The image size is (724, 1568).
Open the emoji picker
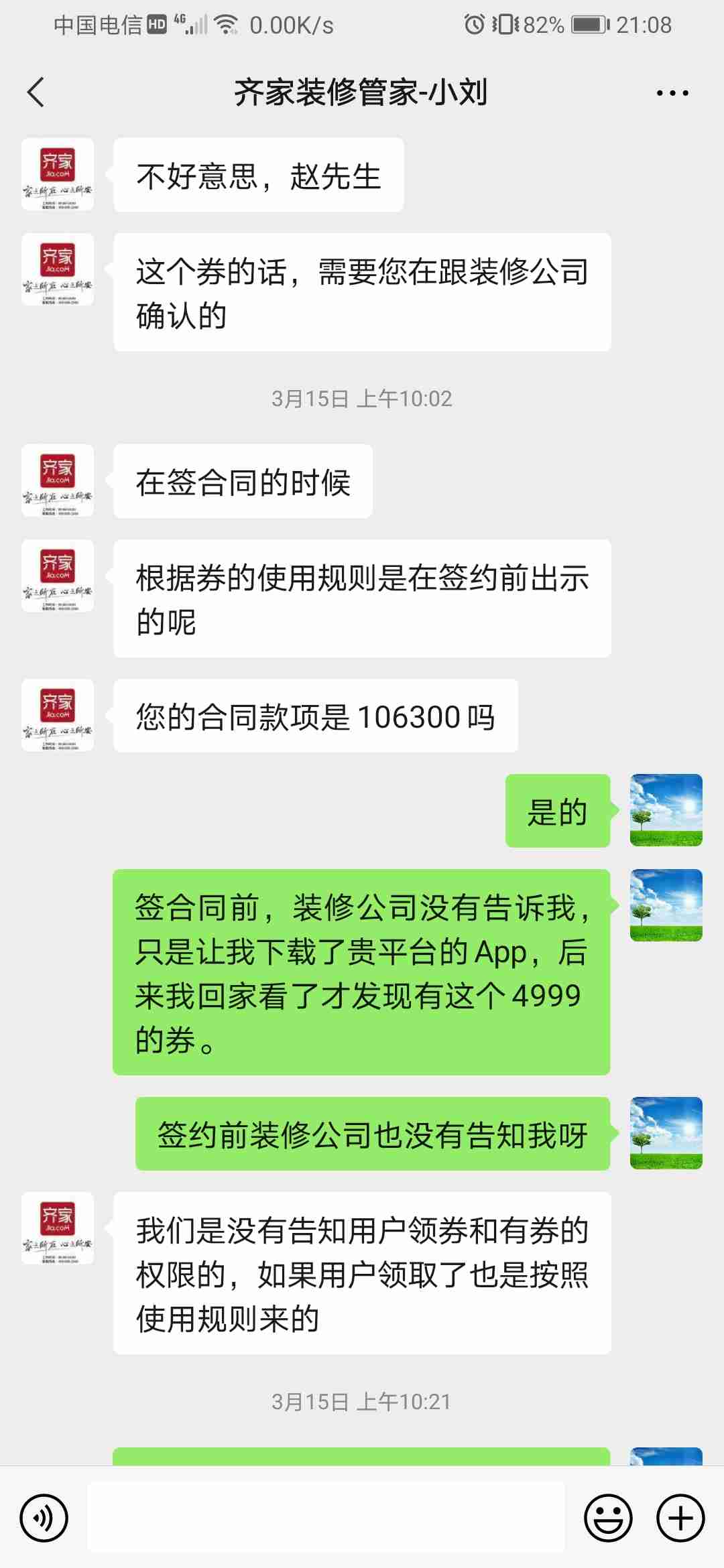point(608,1518)
